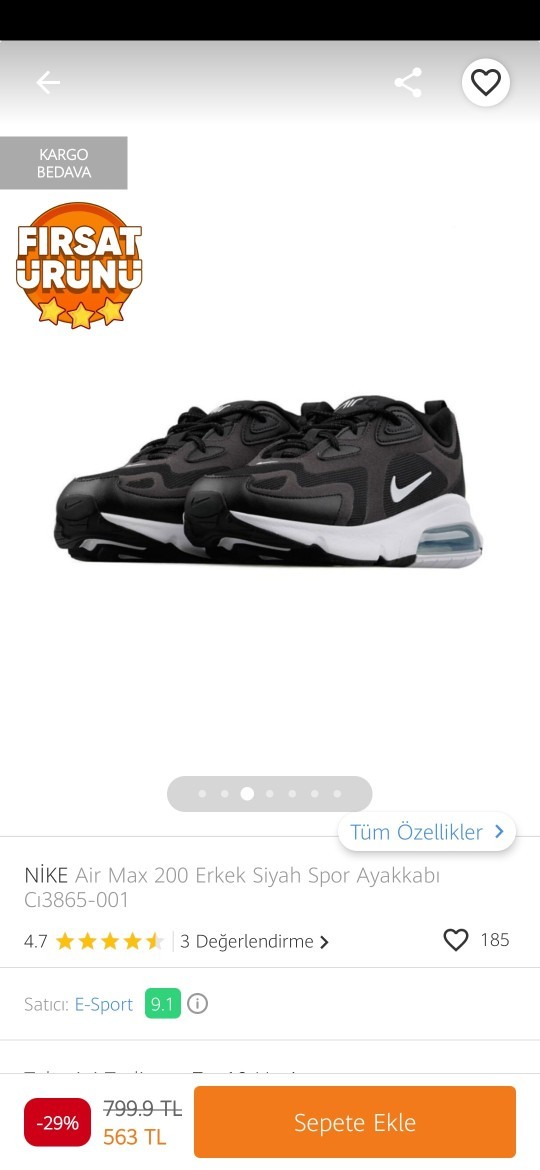This screenshot has height=1170, width=540.
Task: Add product to favorites with heart icon
Action: click(x=486, y=82)
